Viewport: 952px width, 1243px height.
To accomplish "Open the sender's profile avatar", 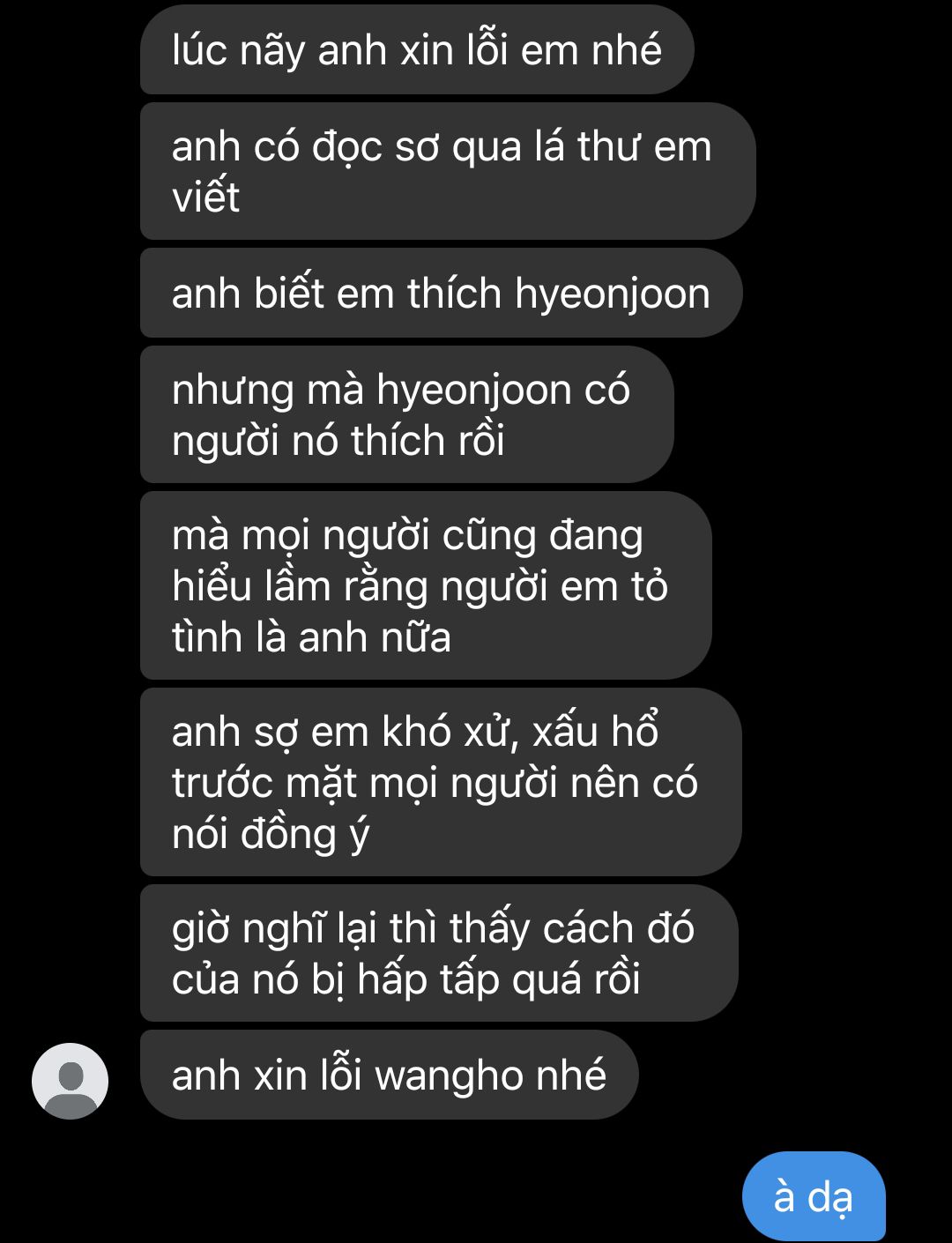I will (70, 1081).
